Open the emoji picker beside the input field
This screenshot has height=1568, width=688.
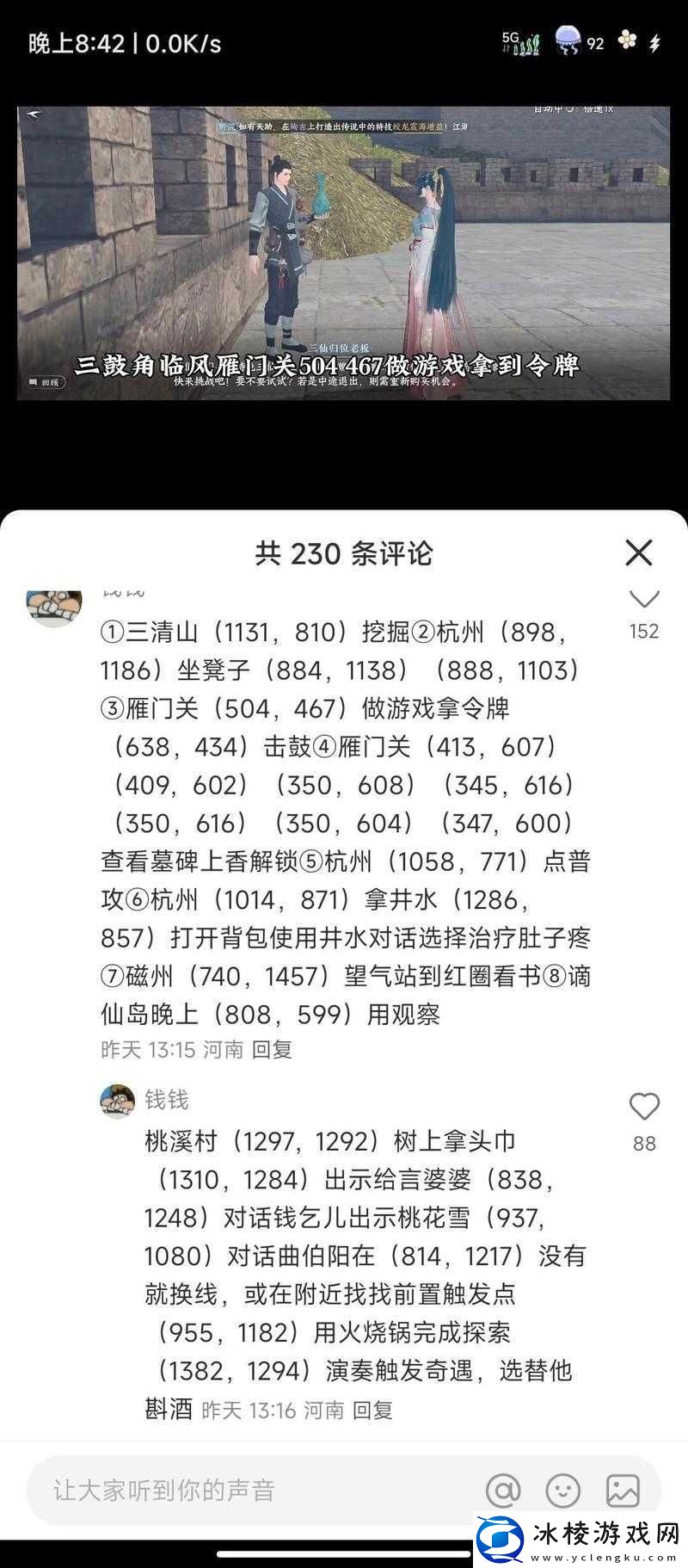[563, 1491]
